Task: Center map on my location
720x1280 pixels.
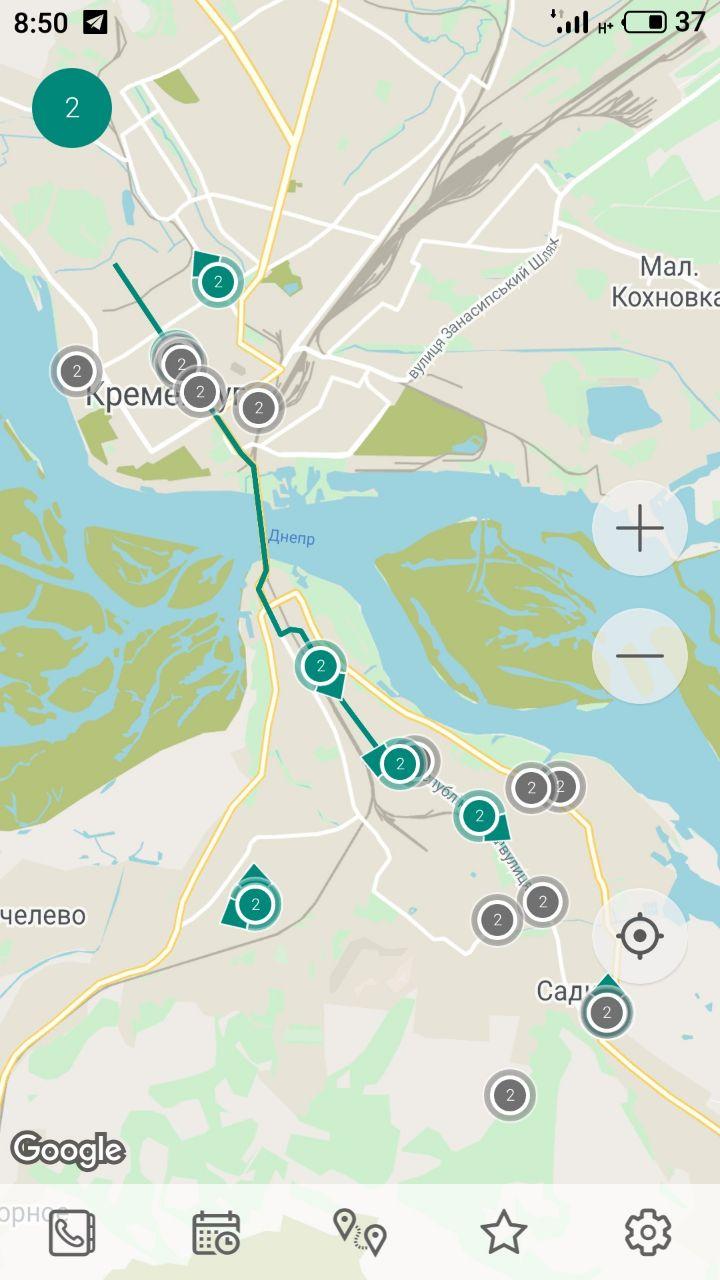Action: pos(640,936)
